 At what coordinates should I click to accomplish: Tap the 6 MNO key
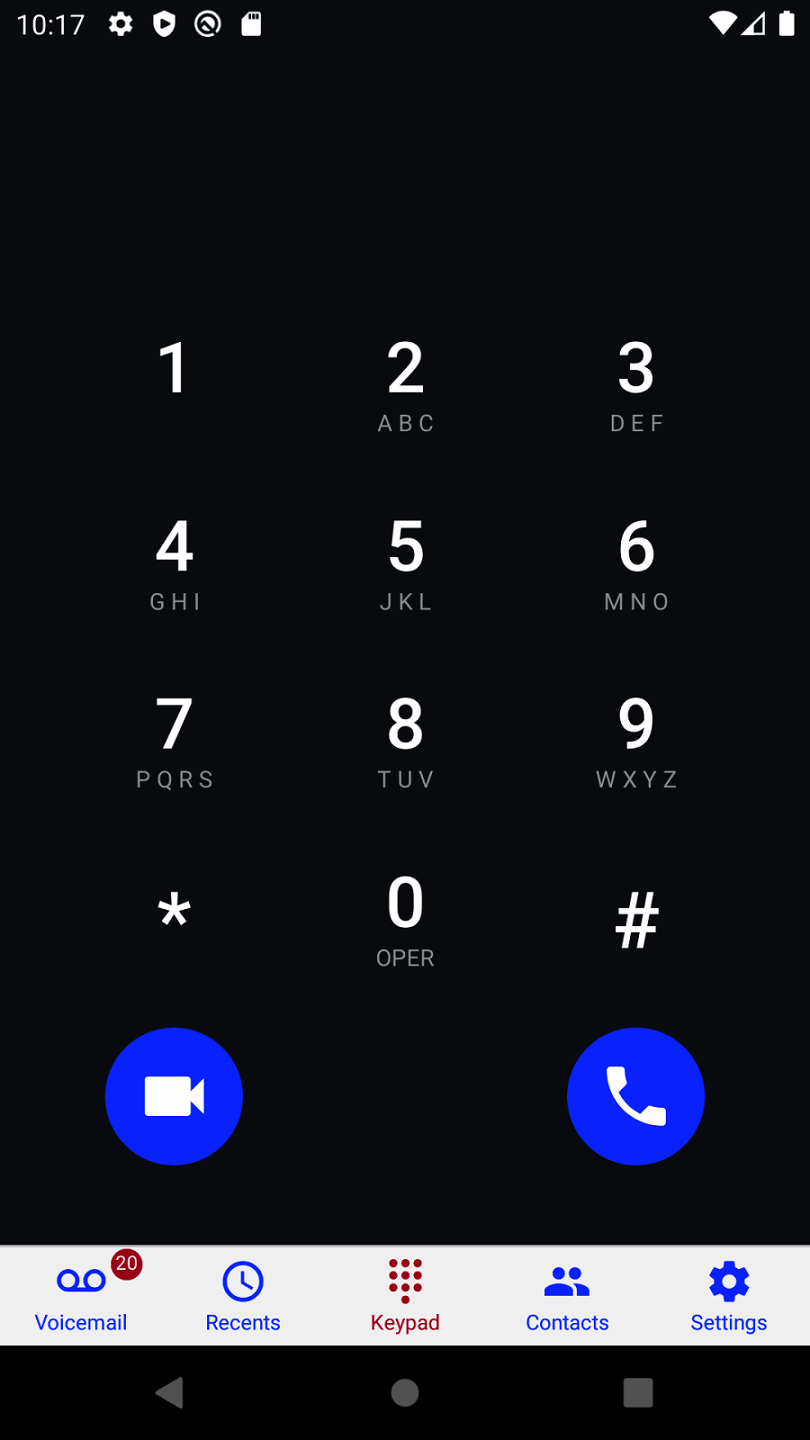[x=636, y=562]
